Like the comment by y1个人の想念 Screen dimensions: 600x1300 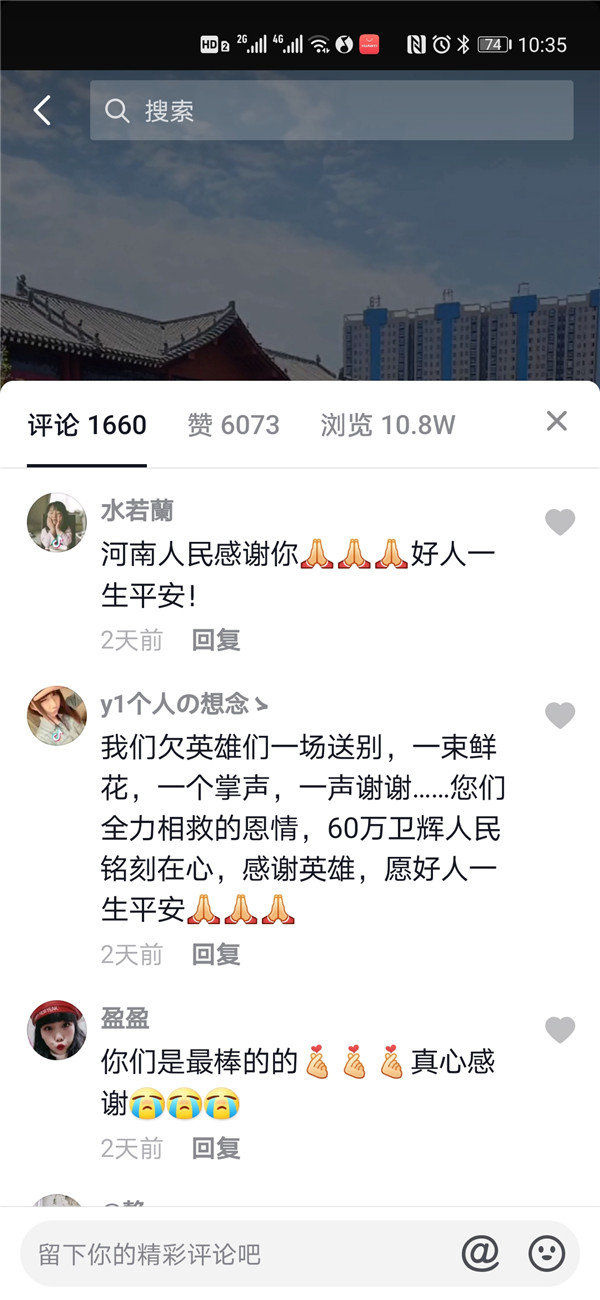click(559, 715)
